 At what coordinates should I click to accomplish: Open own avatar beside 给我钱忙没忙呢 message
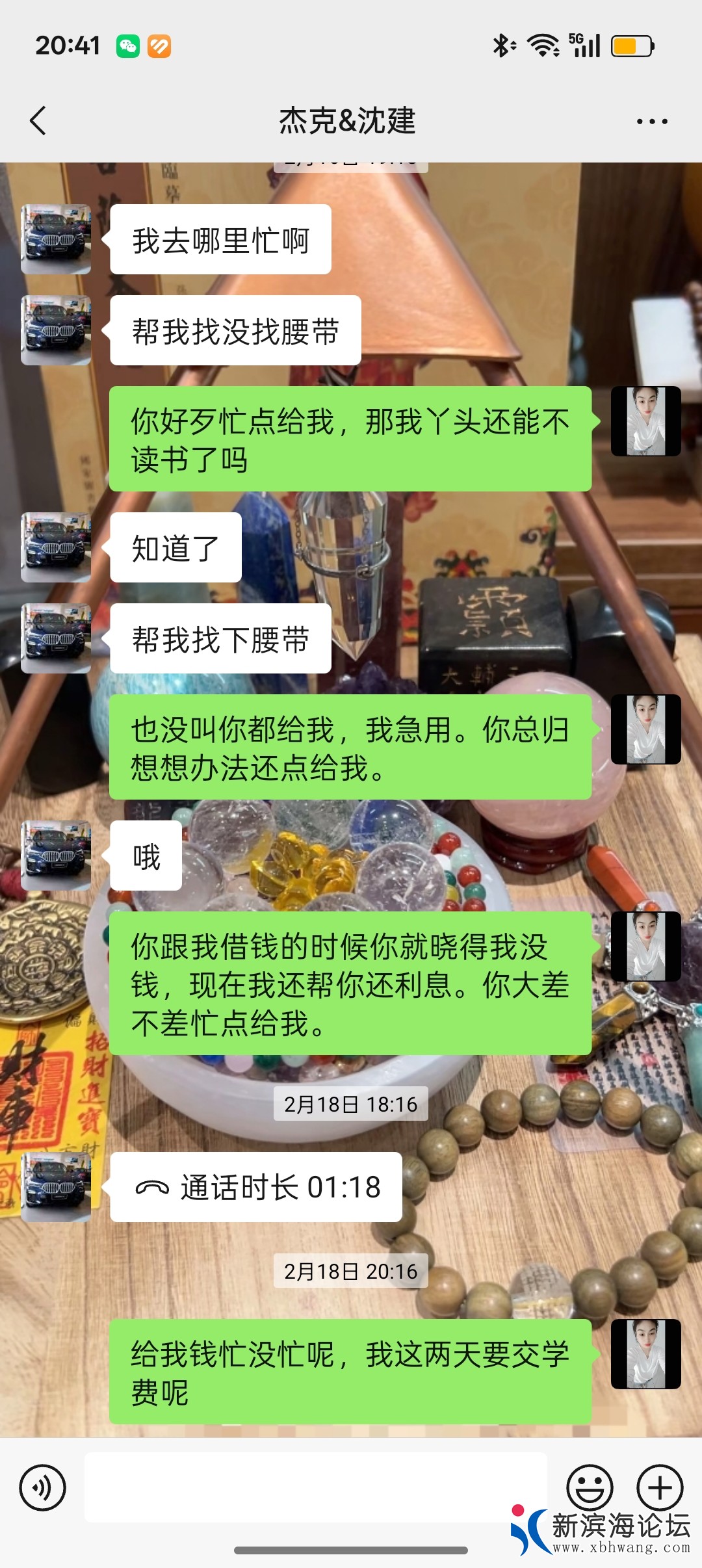(645, 1354)
